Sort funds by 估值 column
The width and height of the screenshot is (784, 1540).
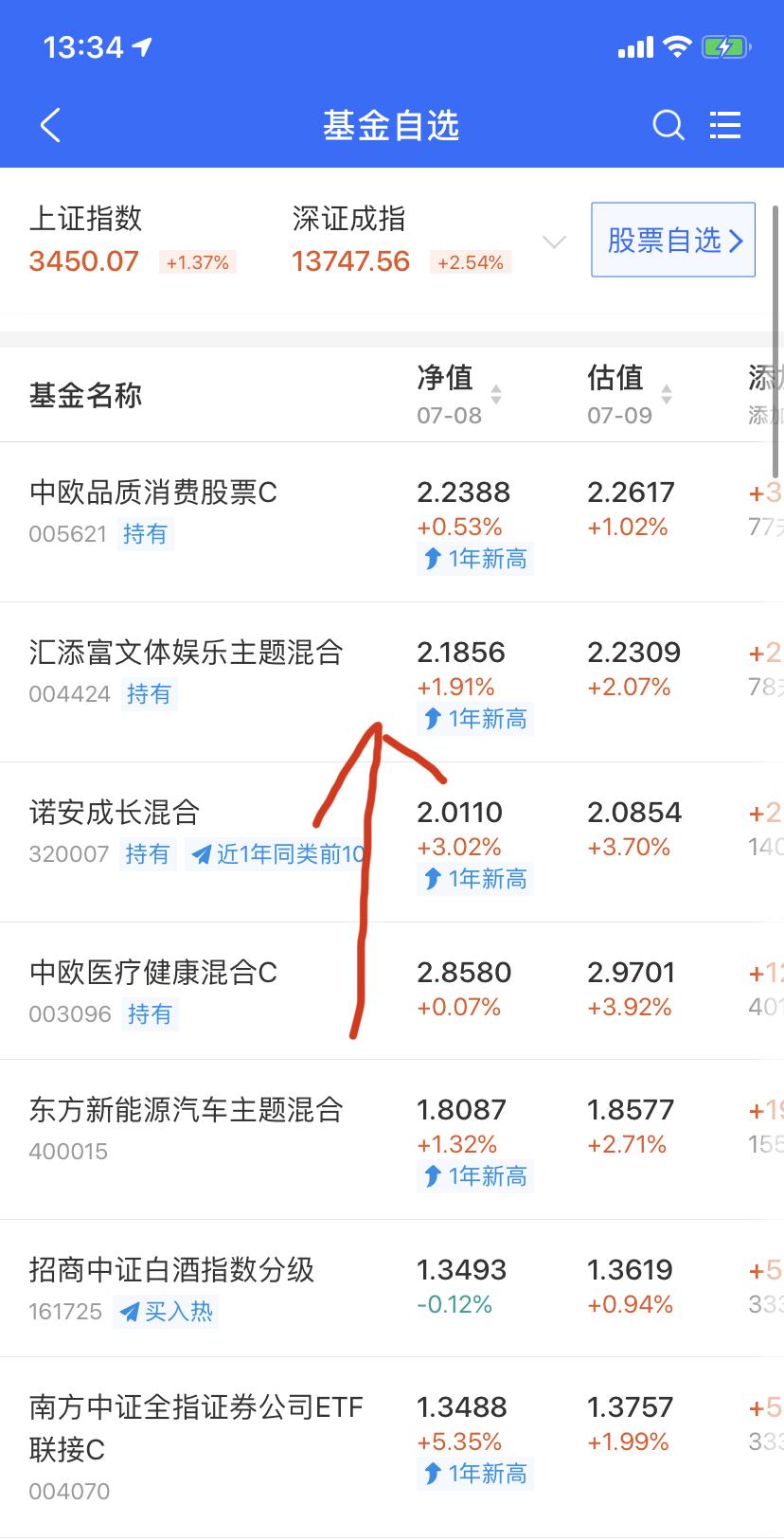coord(630,394)
